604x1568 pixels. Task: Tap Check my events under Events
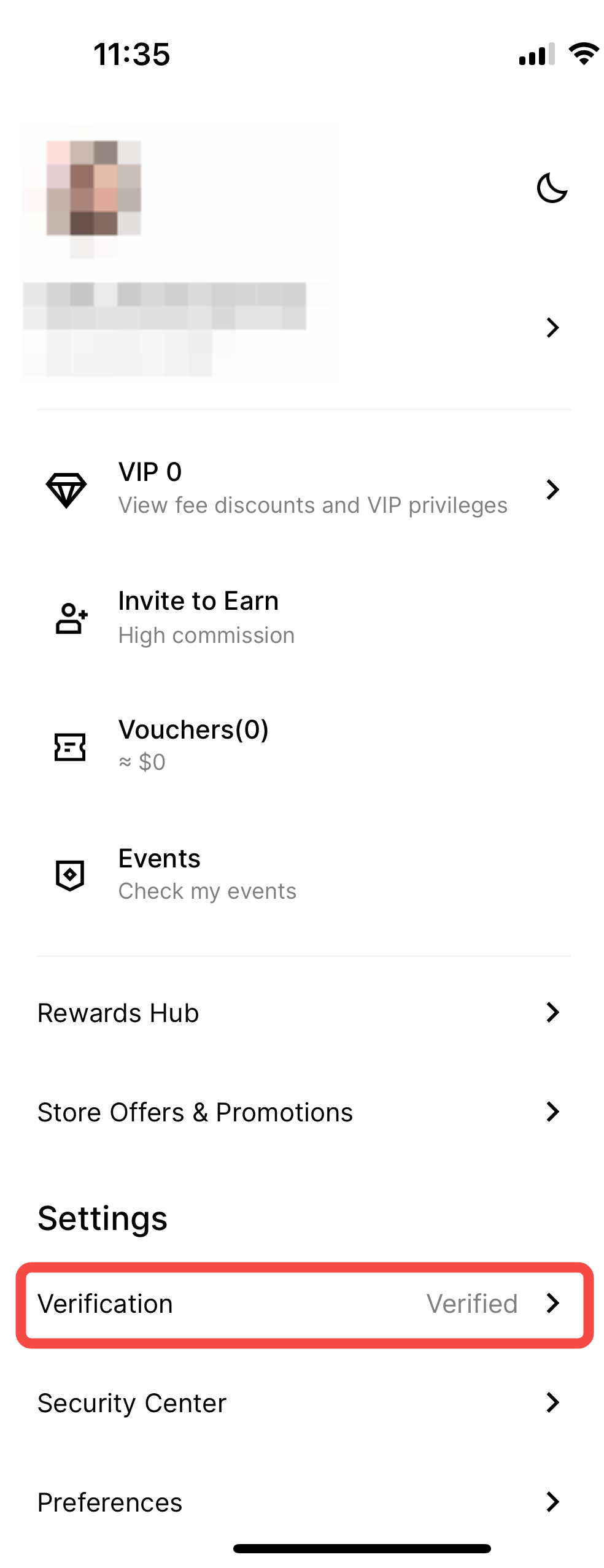click(x=207, y=891)
